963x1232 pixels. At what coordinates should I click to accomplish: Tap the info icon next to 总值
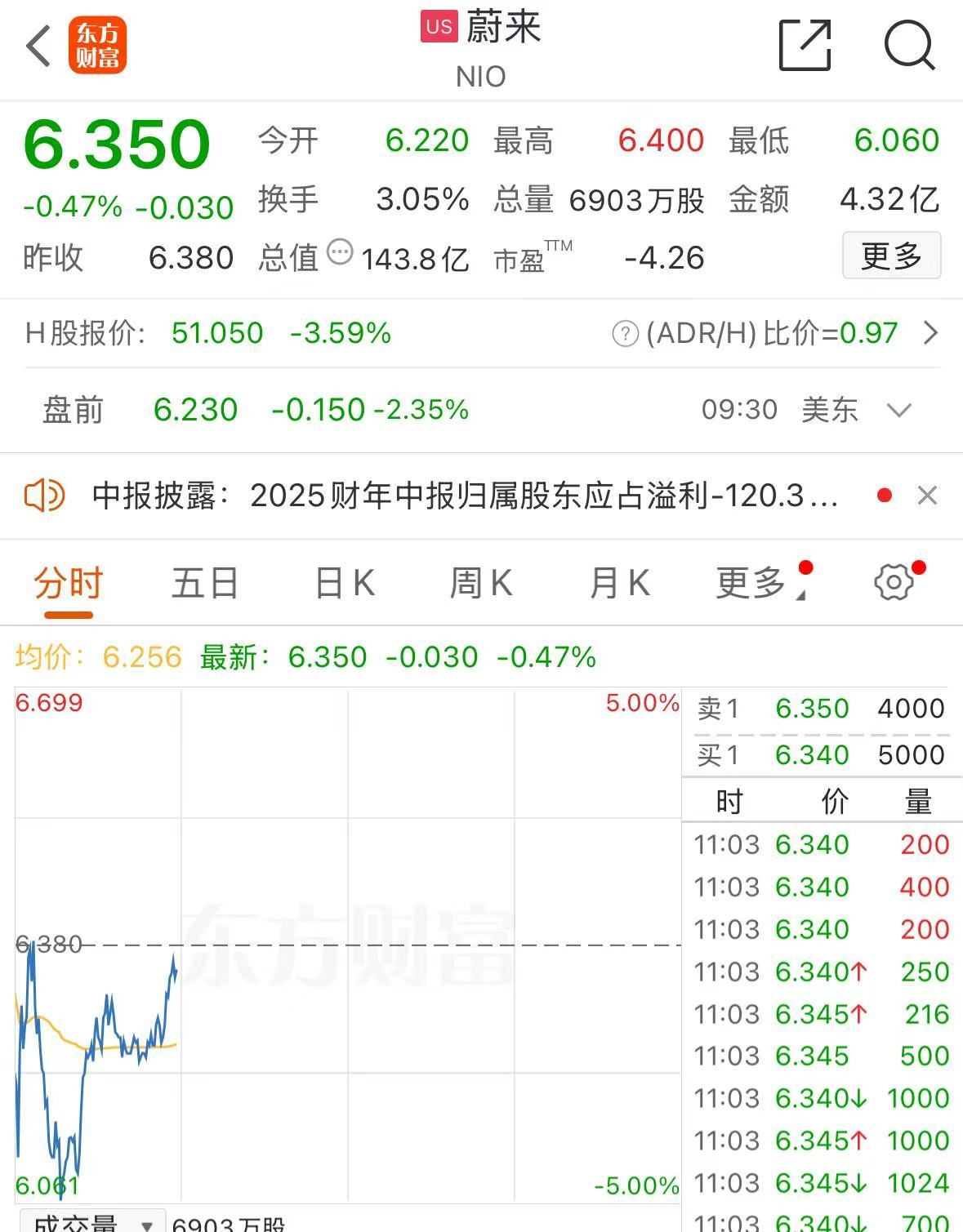341,254
